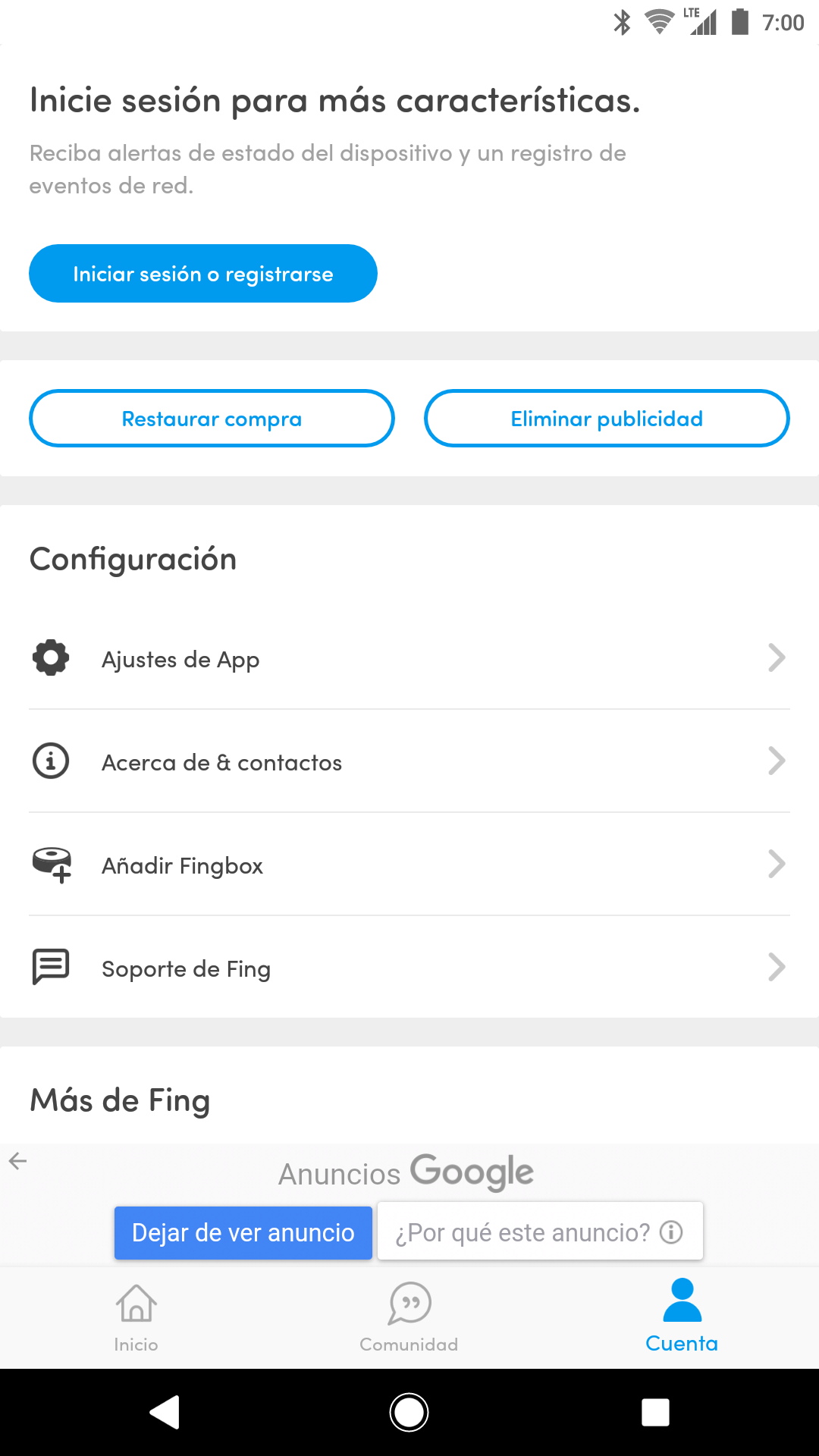Tap Iniciar sesión o registrarse button
819x1456 pixels.
tap(203, 274)
